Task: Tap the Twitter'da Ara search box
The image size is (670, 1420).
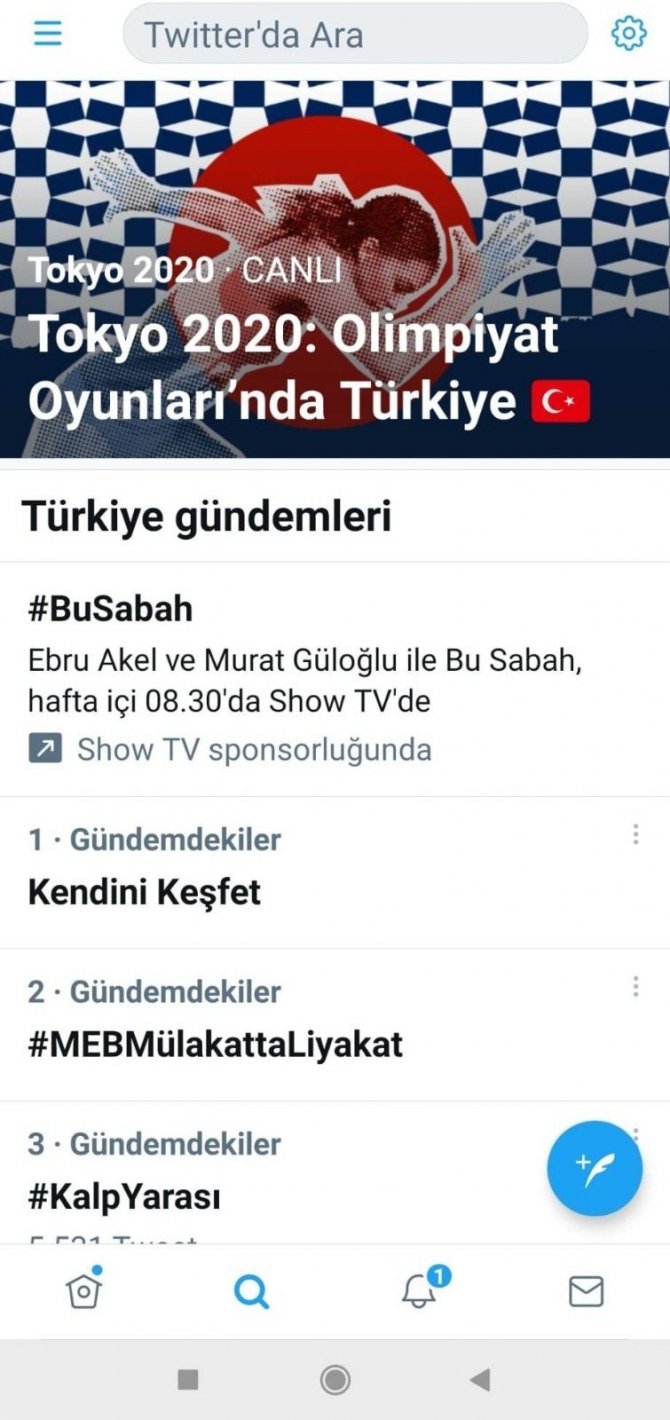Action: pyautogui.click(x=354, y=34)
